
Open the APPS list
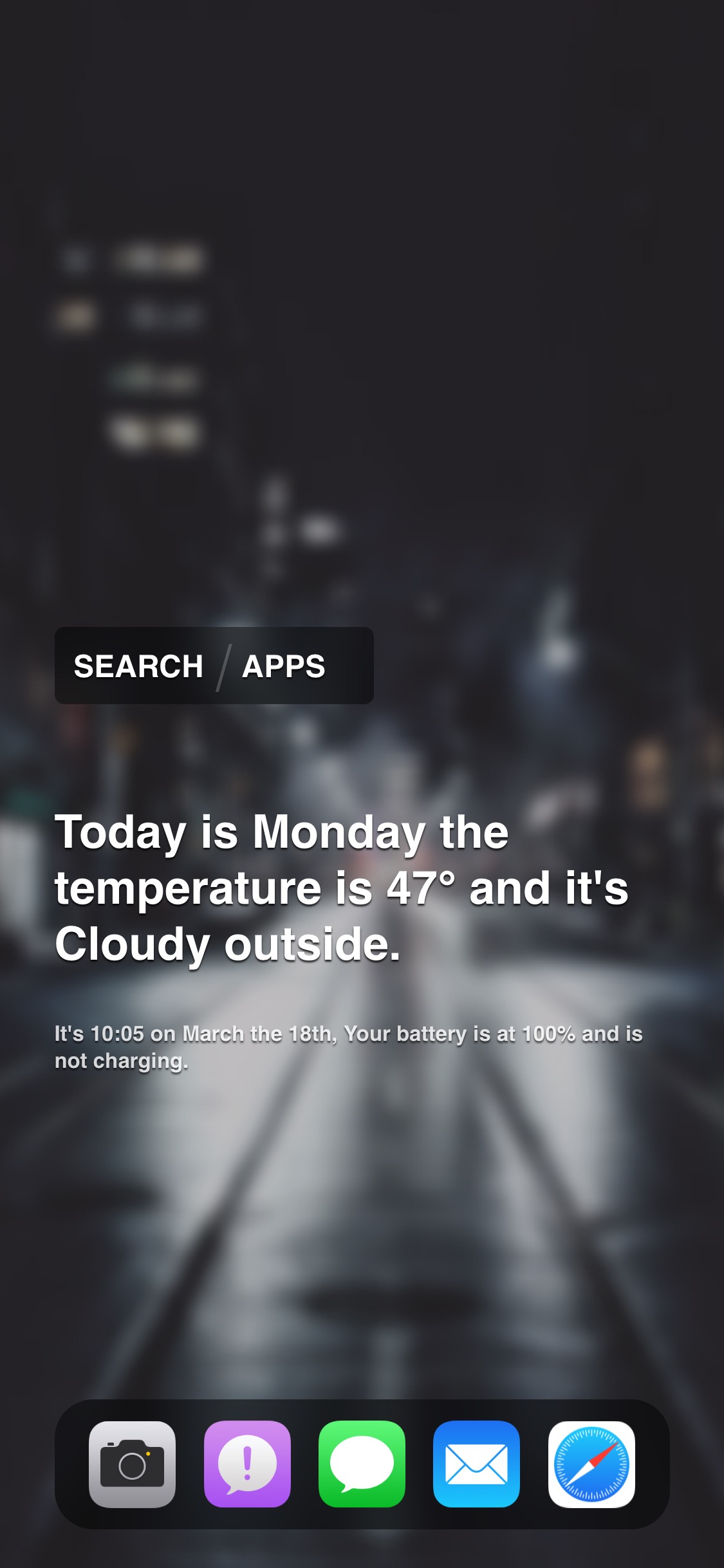(284, 666)
